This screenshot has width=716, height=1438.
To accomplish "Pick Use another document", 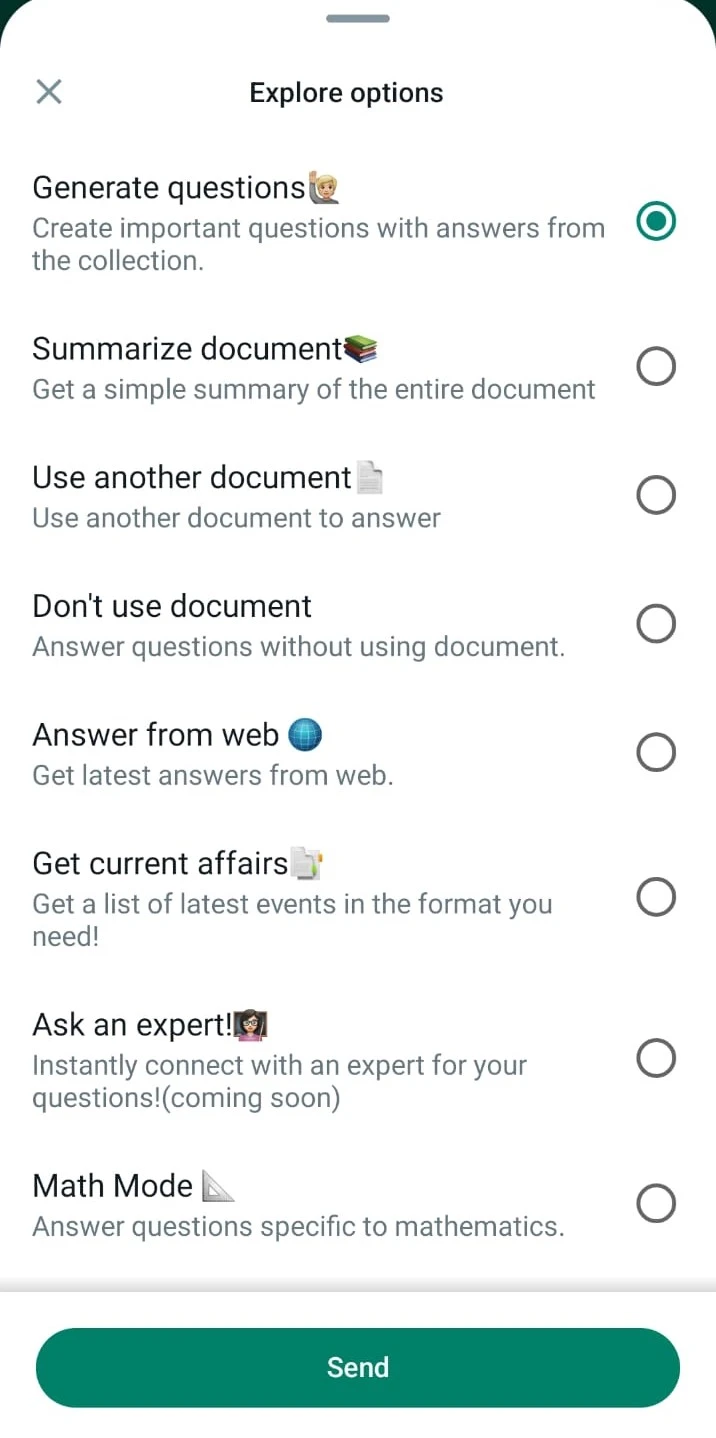I will [x=655, y=495].
